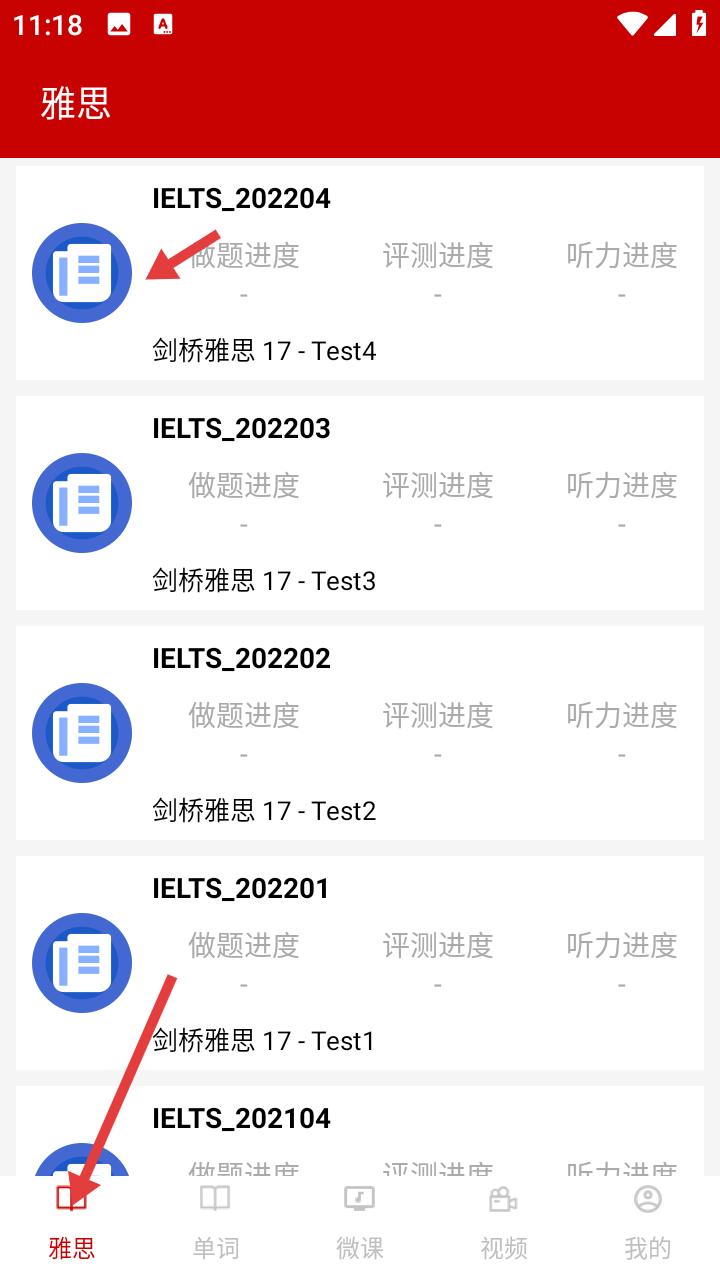Open the IELTS_202203 Test3 card
This screenshot has width=720, height=1280.
click(360, 503)
